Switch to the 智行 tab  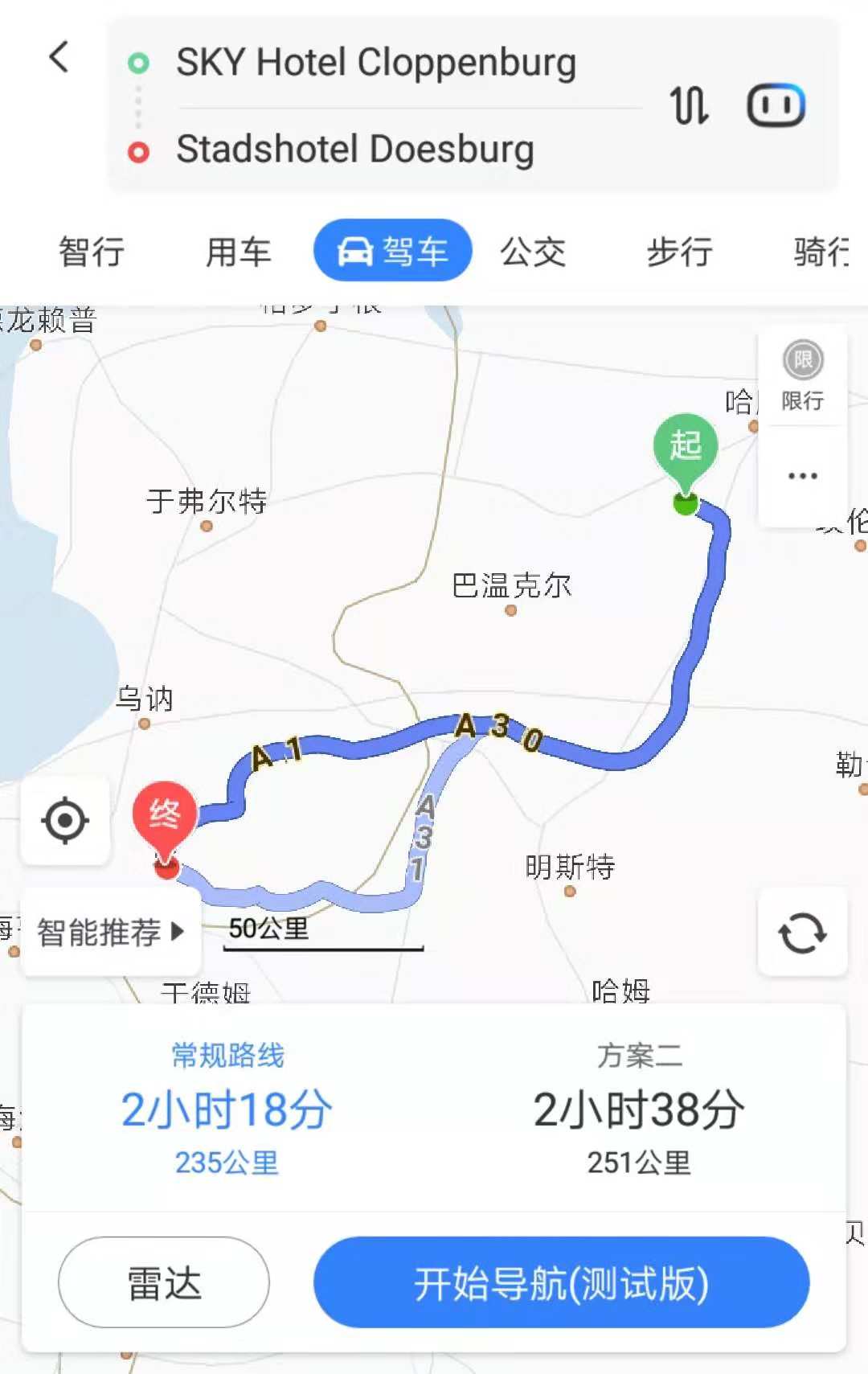(92, 252)
